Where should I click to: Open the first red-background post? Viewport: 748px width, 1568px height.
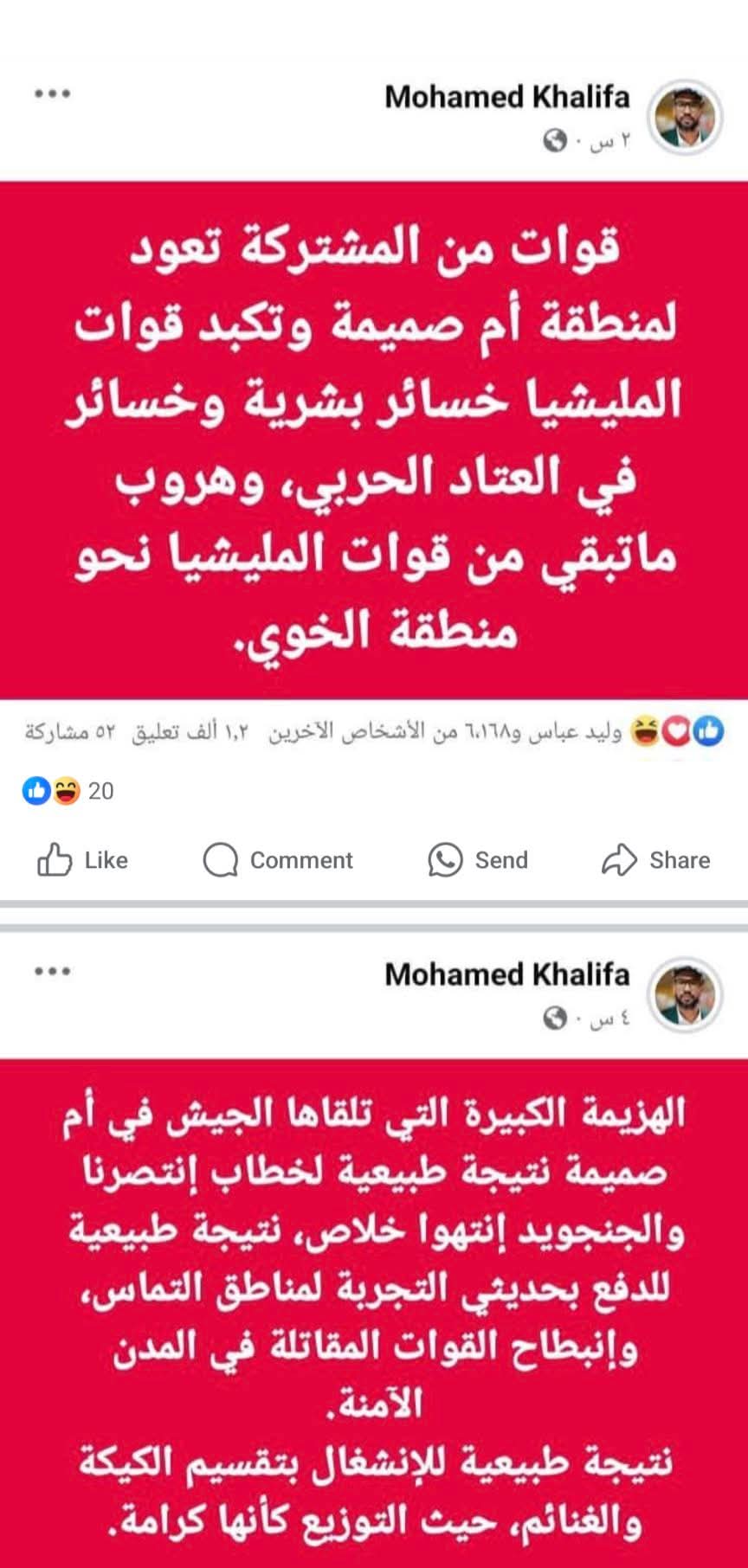click(x=374, y=440)
